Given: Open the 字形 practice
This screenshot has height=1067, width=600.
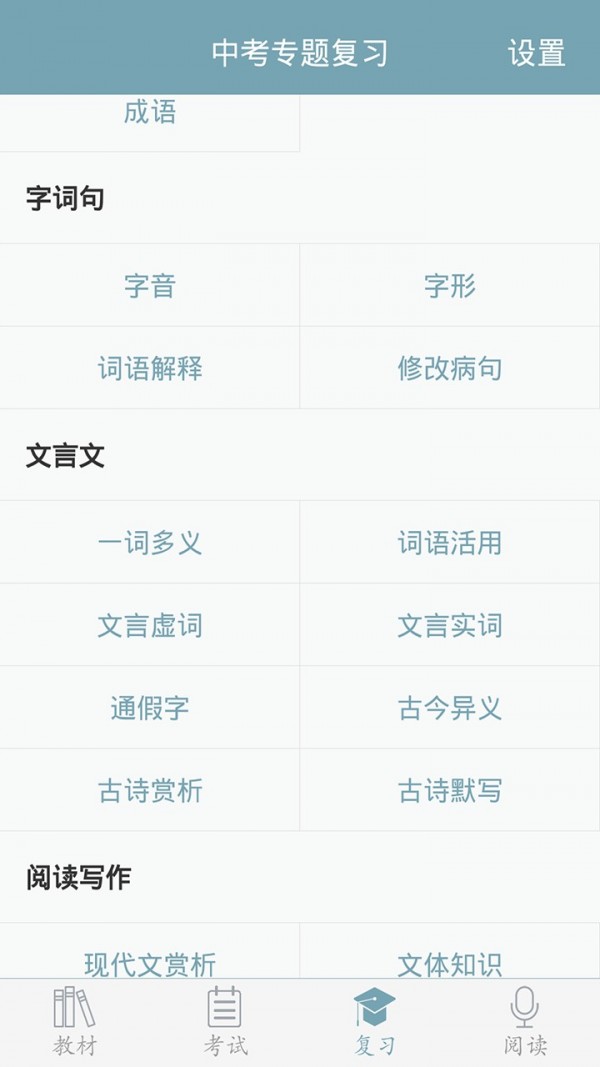Looking at the screenshot, I should click(x=450, y=286).
